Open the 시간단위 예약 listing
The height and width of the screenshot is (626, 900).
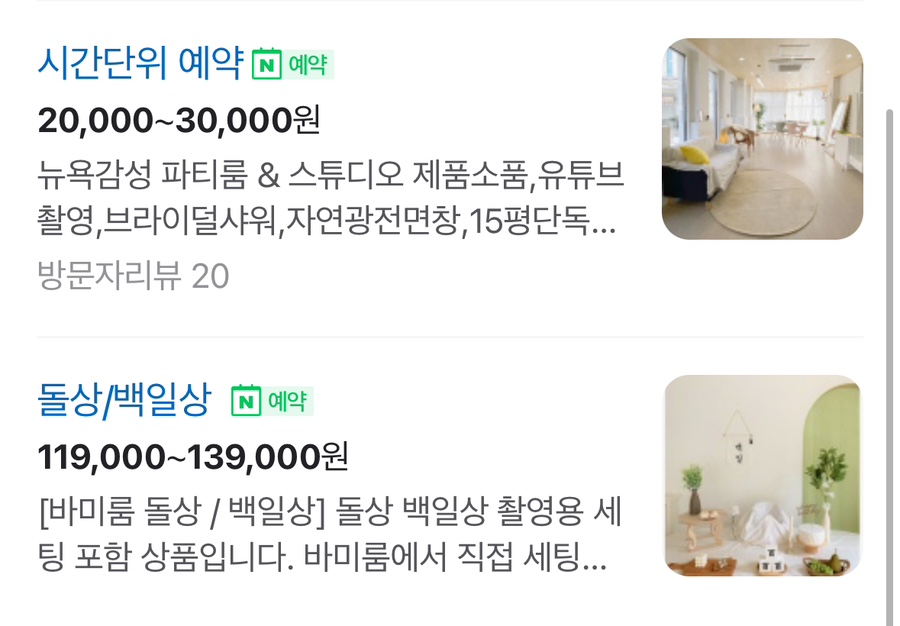[x=140, y=64]
